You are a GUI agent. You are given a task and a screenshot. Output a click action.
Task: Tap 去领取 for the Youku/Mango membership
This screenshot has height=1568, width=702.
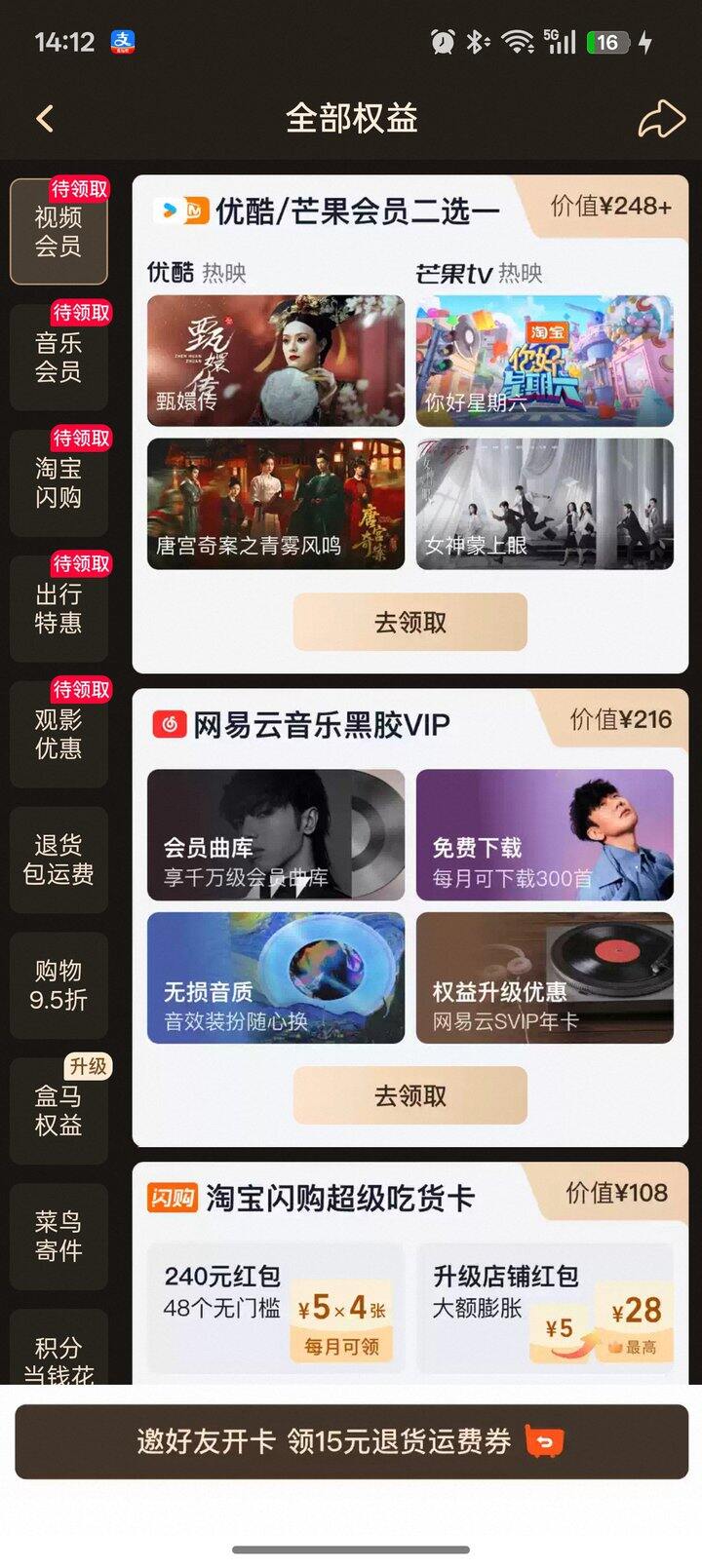[x=409, y=622]
